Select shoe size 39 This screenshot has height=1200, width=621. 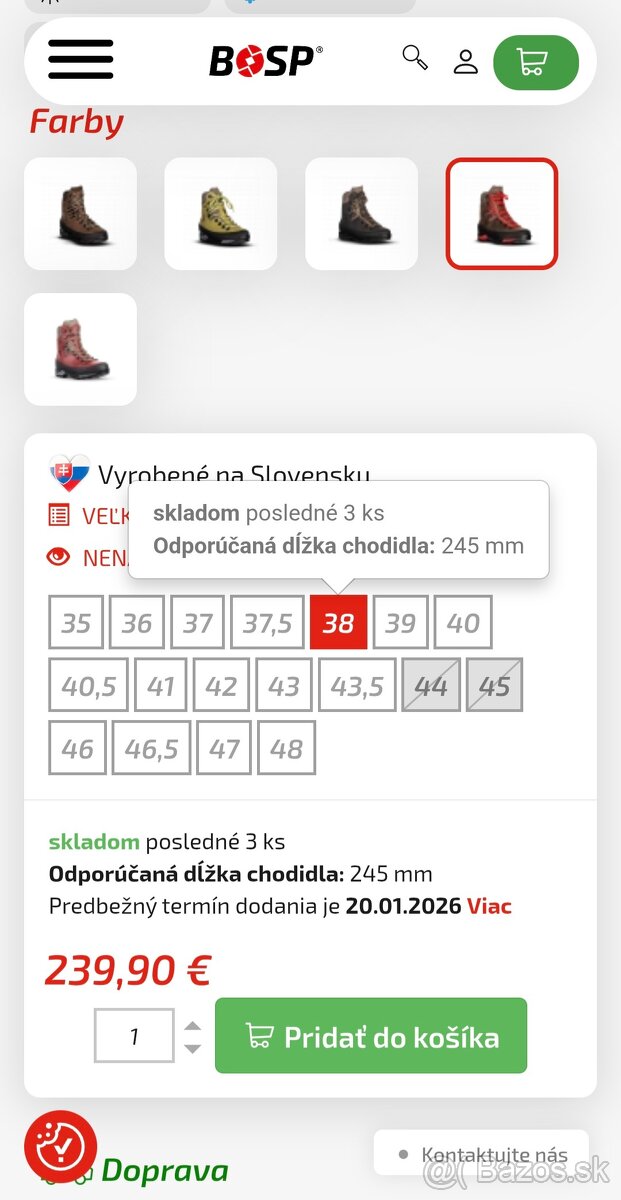(x=400, y=623)
